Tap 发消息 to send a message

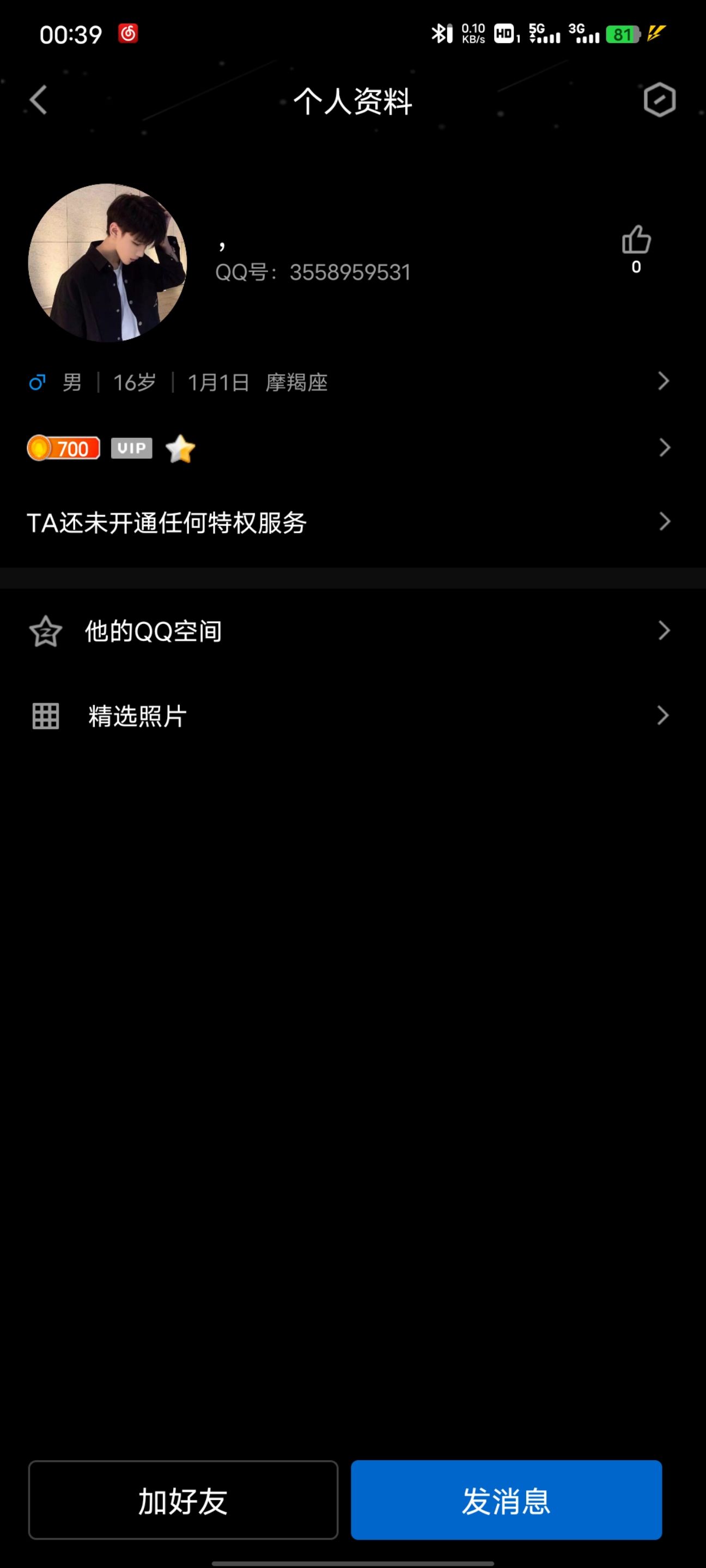506,1500
